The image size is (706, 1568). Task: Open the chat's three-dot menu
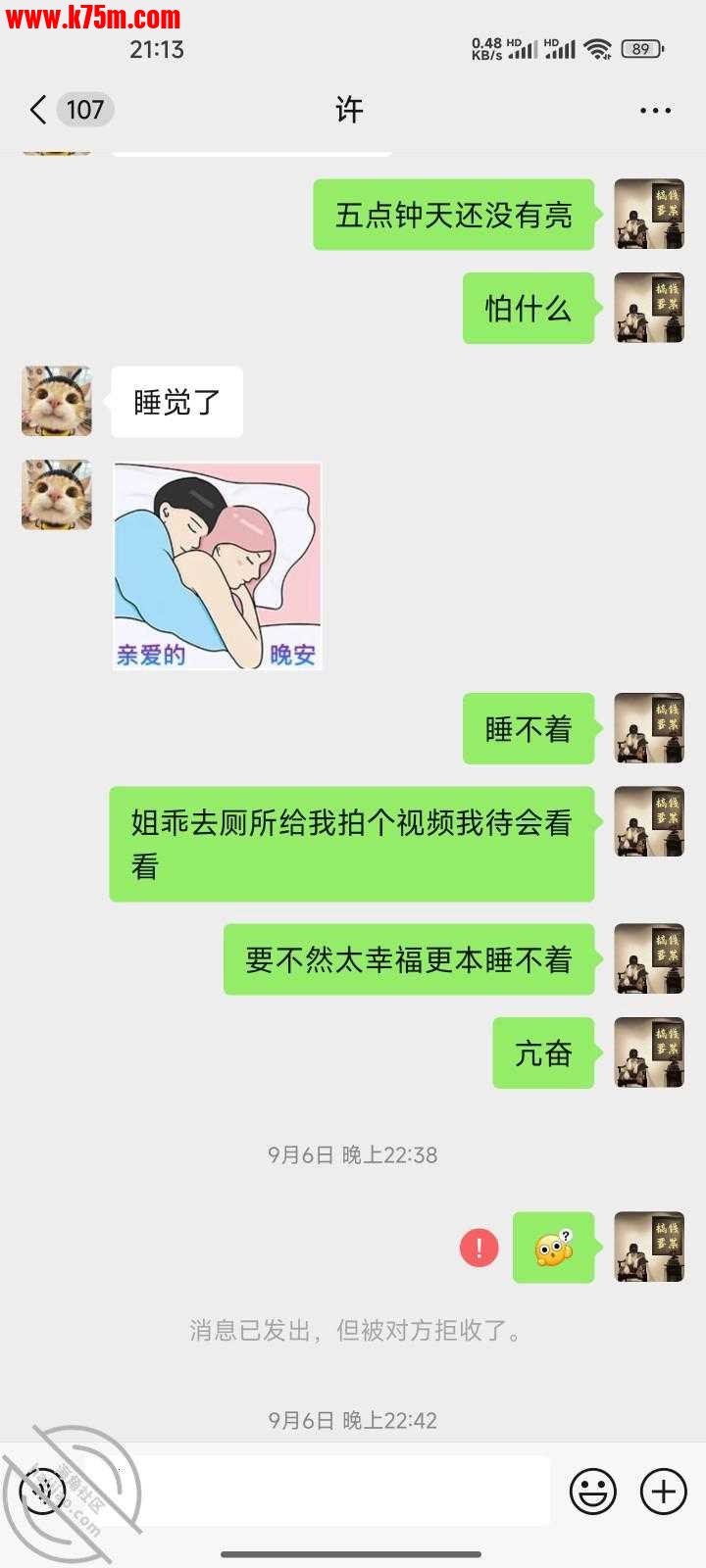coord(655,111)
